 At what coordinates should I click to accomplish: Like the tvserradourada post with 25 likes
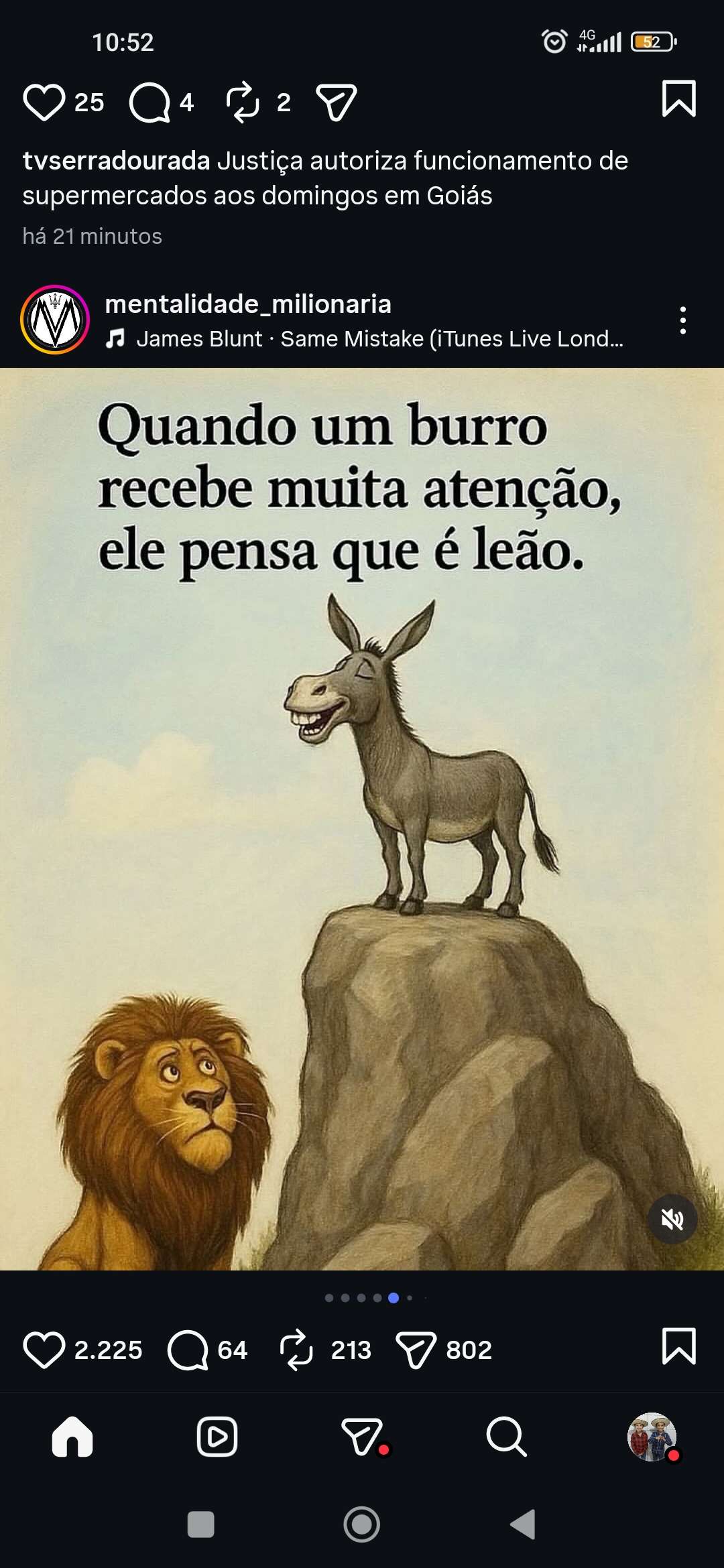coord(44,103)
